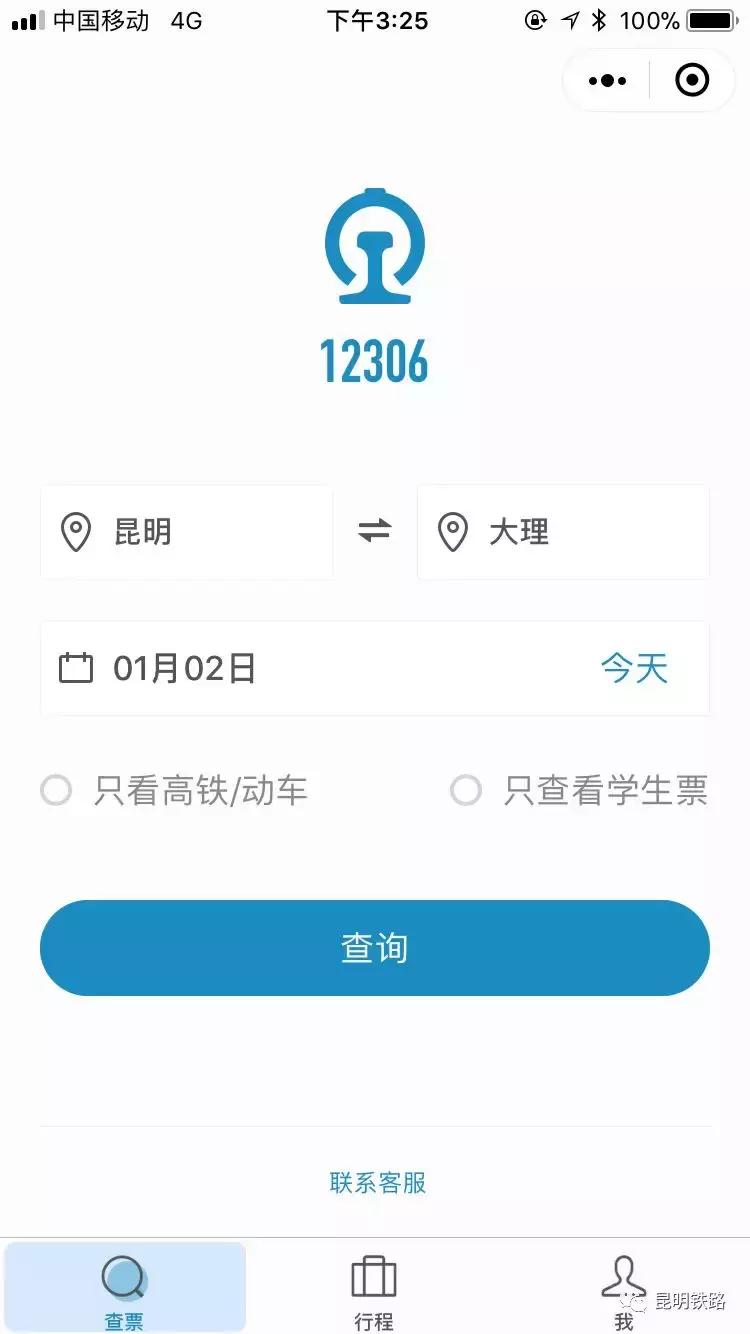Toggle the high-speed train only option
This screenshot has width=750, height=1334.
tap(57, 790)
